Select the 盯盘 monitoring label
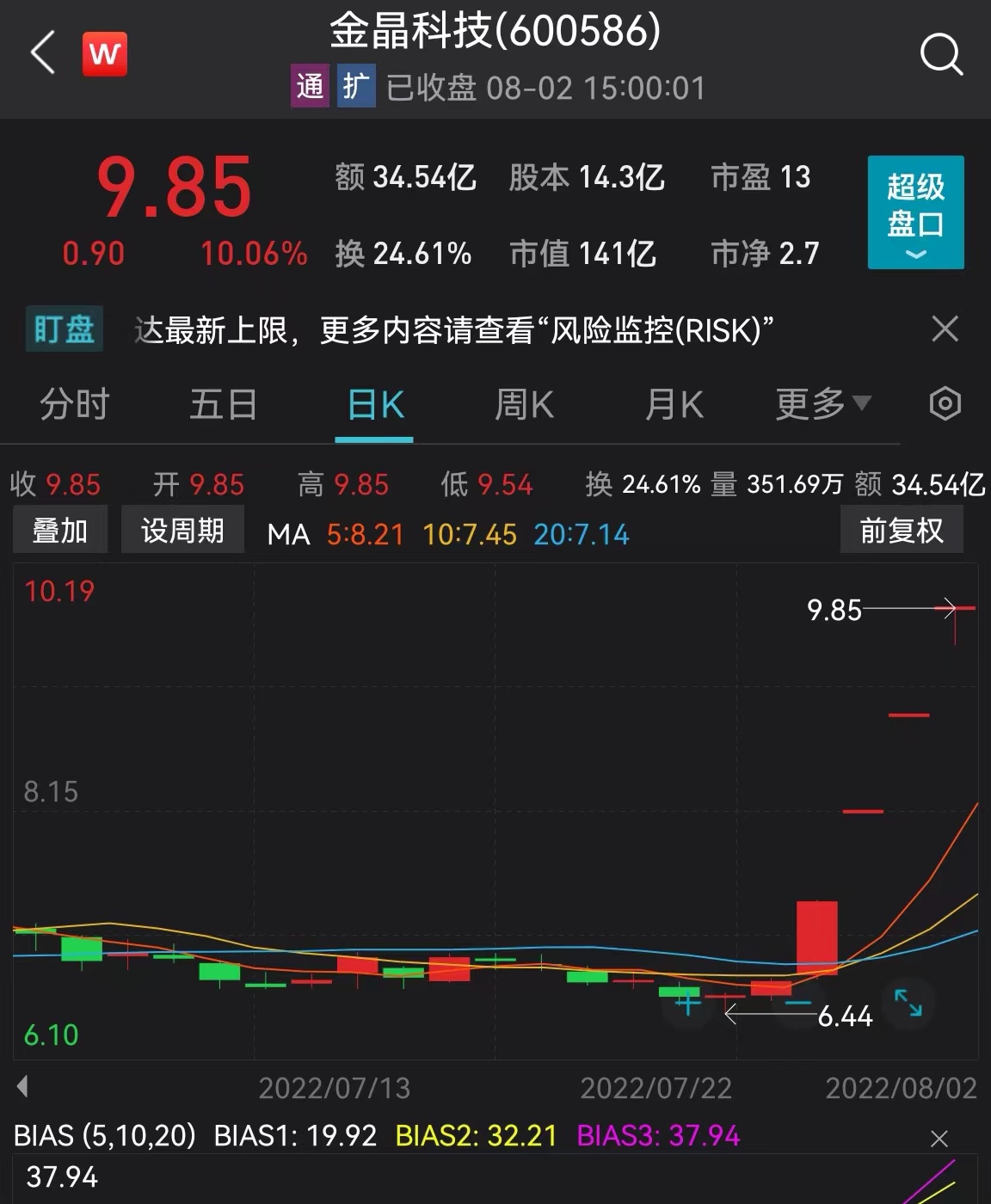991x1204 pixels. (x=63, y=329)
